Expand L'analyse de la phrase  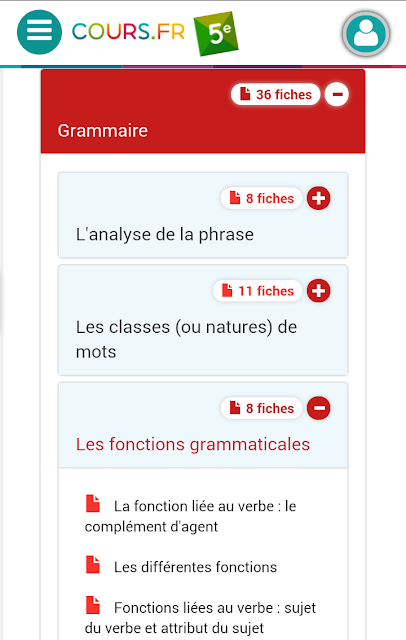319,198
